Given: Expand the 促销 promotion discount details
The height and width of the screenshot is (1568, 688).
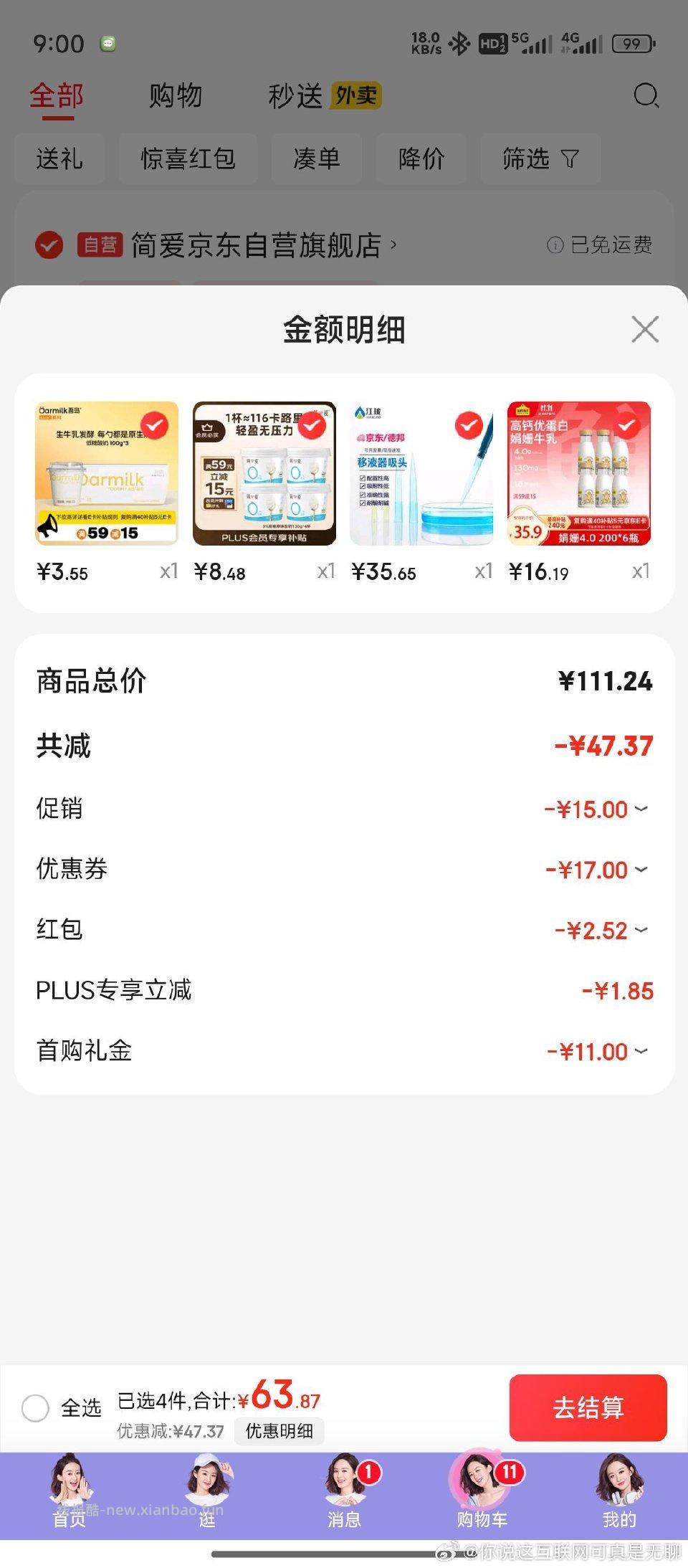Looking at the screenshot, I should coord(640,809).
